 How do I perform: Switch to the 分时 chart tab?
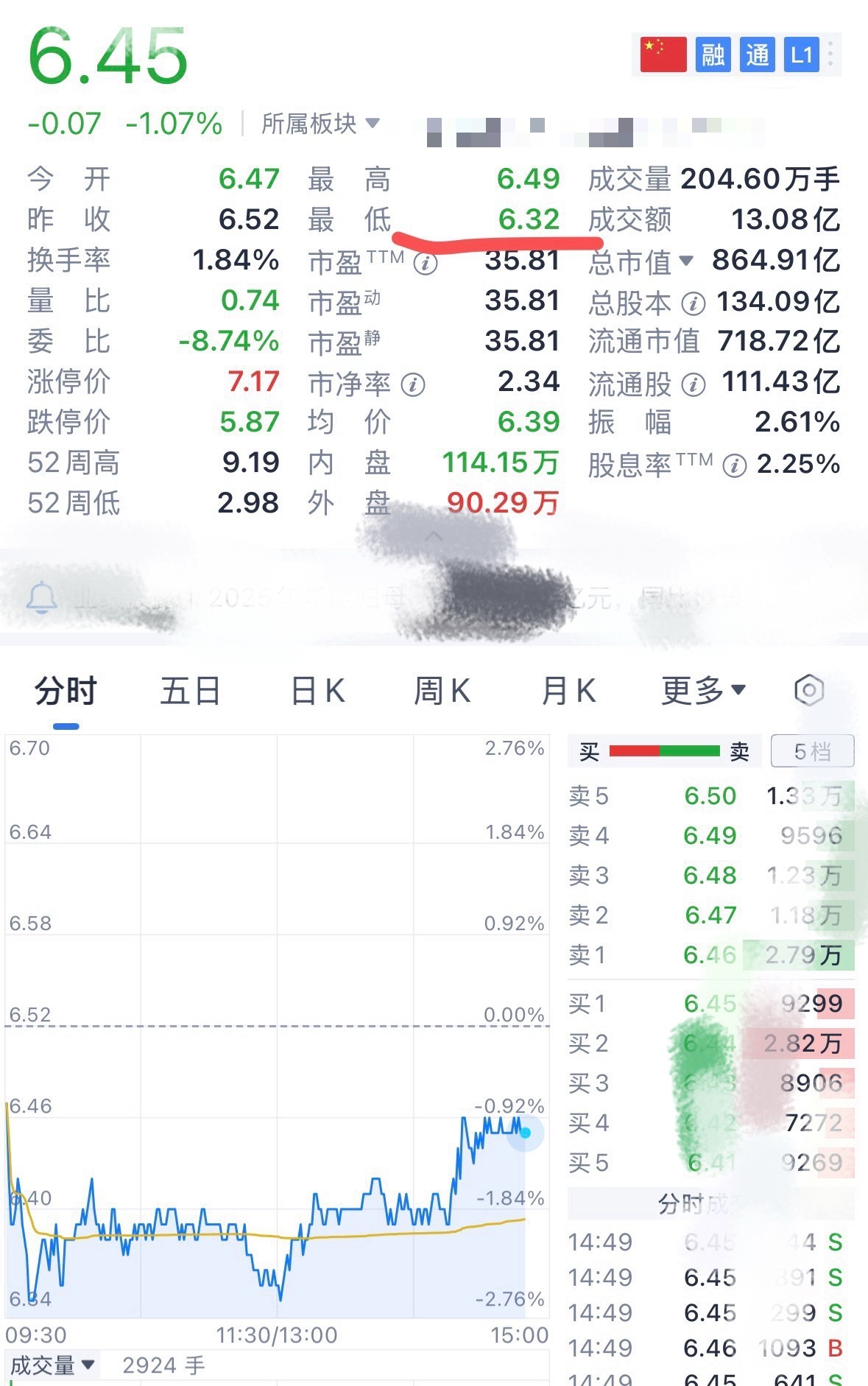point(66,692)
